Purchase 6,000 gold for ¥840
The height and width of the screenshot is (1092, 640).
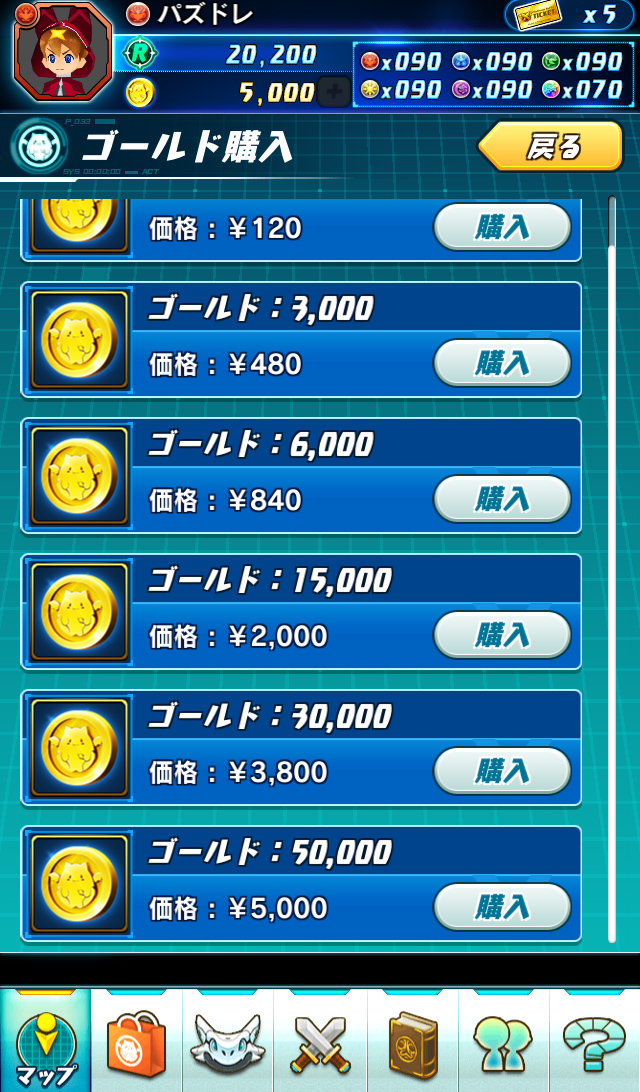point(502,499)
